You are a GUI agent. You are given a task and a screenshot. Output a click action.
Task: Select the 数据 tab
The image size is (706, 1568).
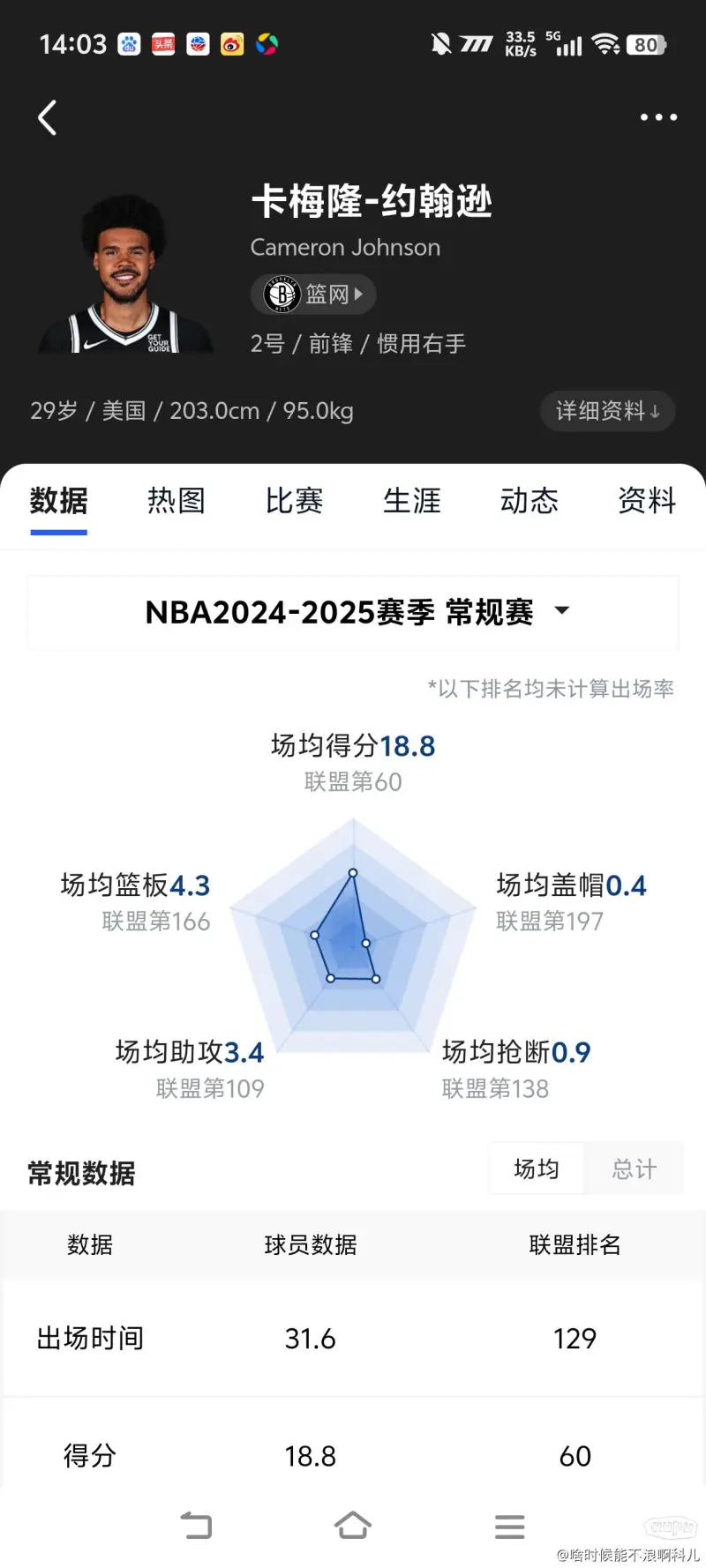(59, 501)
